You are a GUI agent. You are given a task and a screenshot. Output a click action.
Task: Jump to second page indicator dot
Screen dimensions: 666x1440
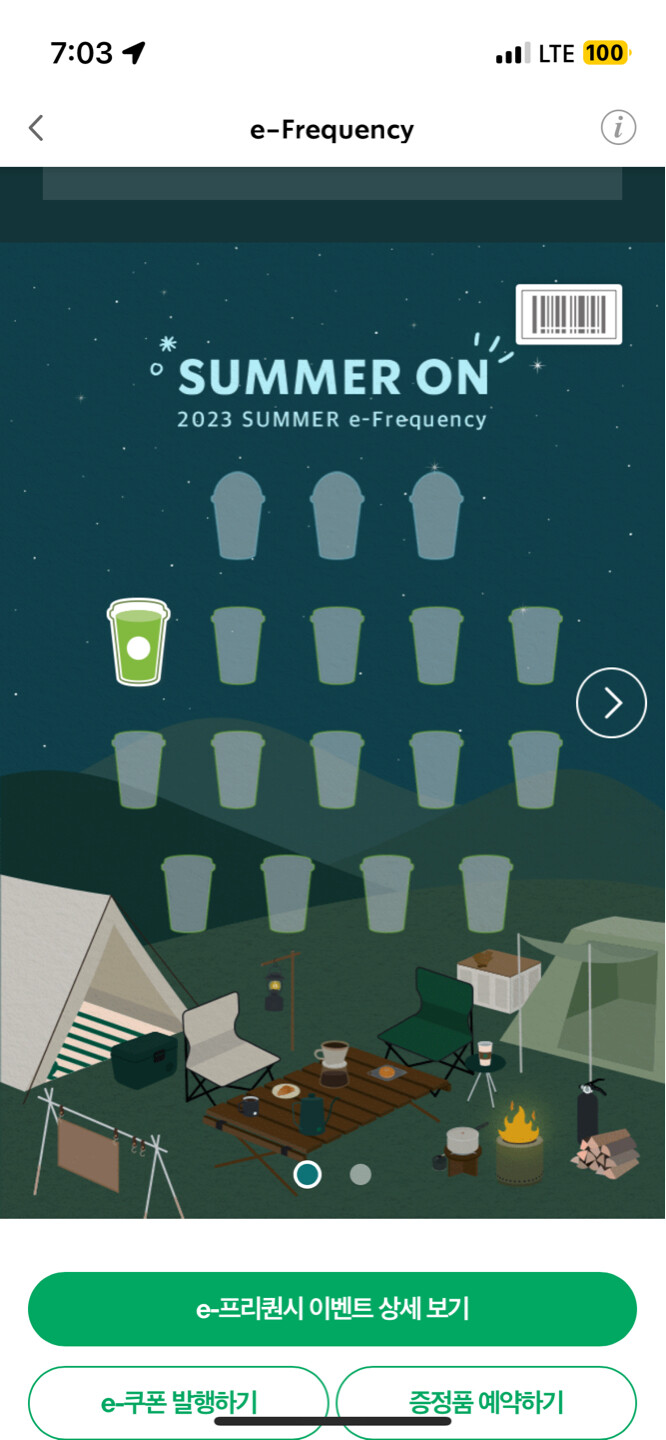click(361, 1174)
